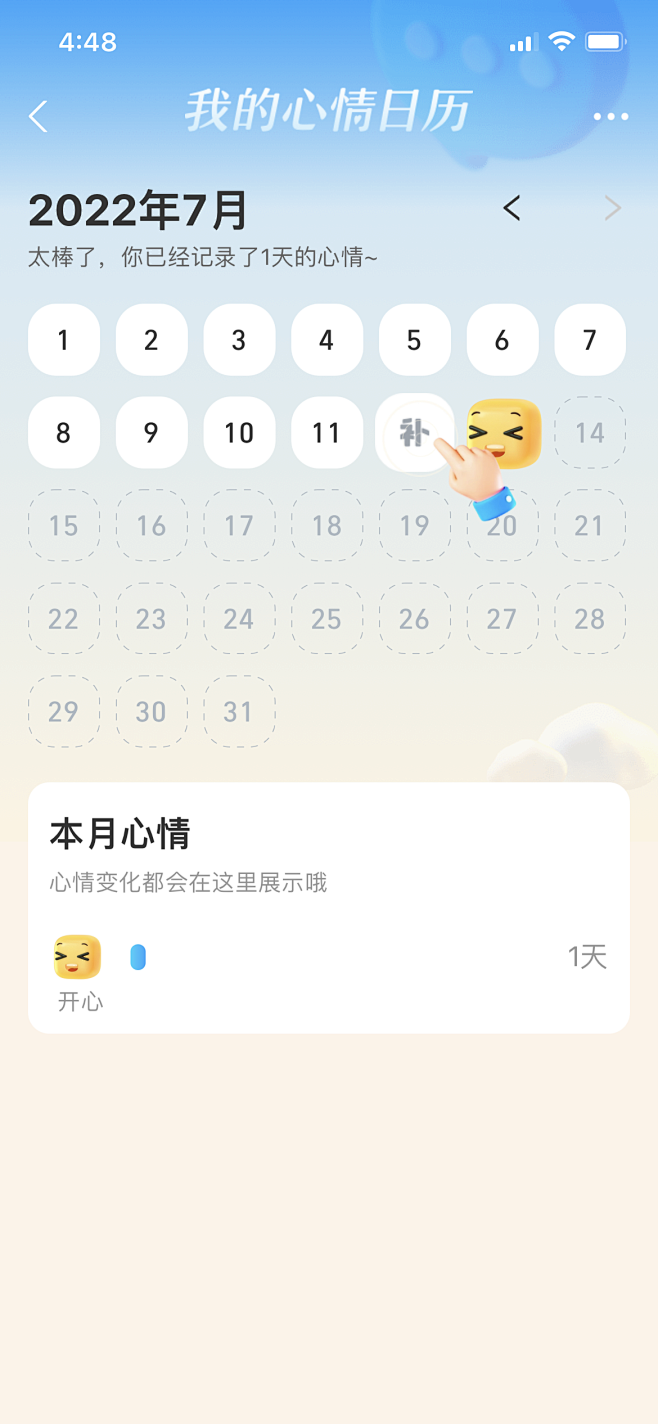Choose day 9 in July
Screen dimensions: 658x1424
[x=151, y=433]
